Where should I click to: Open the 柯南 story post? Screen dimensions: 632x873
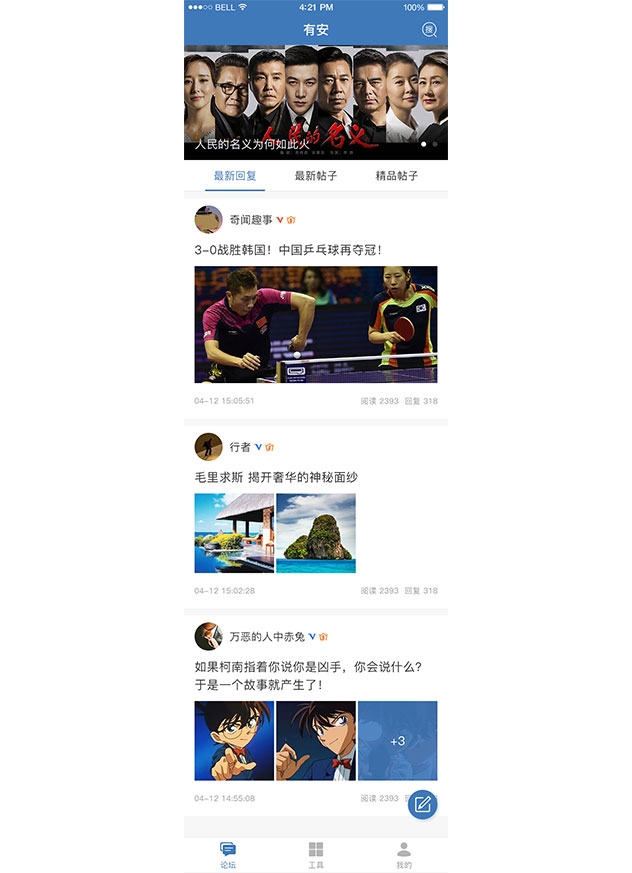(308, 676)
